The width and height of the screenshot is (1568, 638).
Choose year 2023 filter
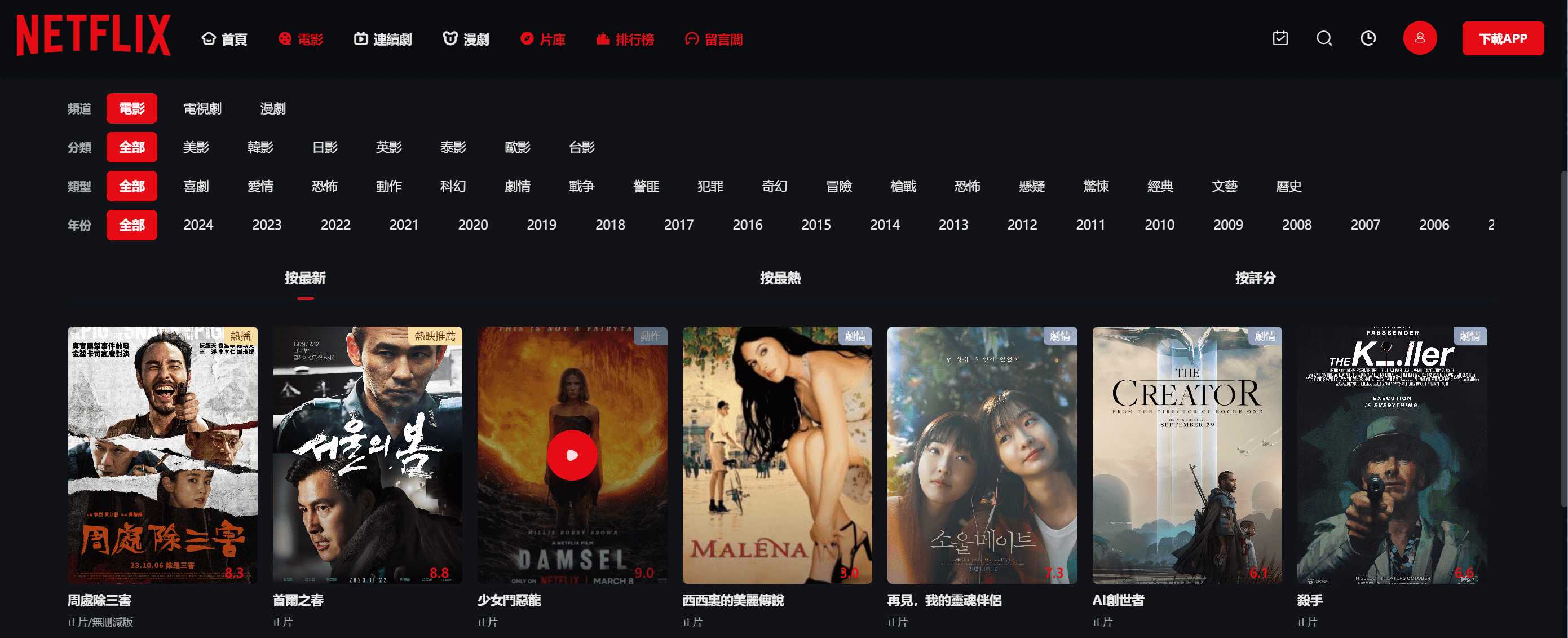[x=267, y=225]
